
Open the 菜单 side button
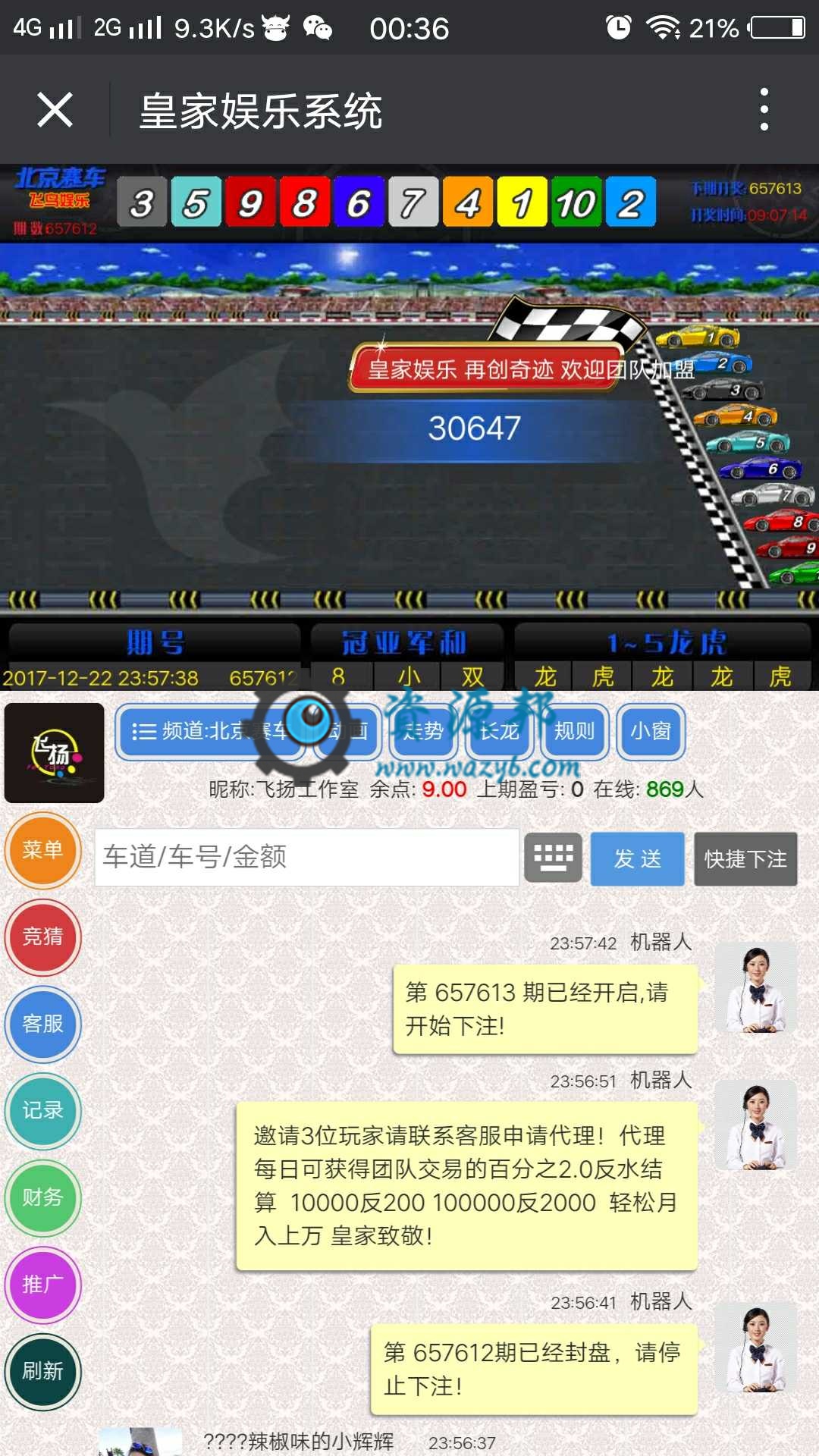click(x=43, y=850)
